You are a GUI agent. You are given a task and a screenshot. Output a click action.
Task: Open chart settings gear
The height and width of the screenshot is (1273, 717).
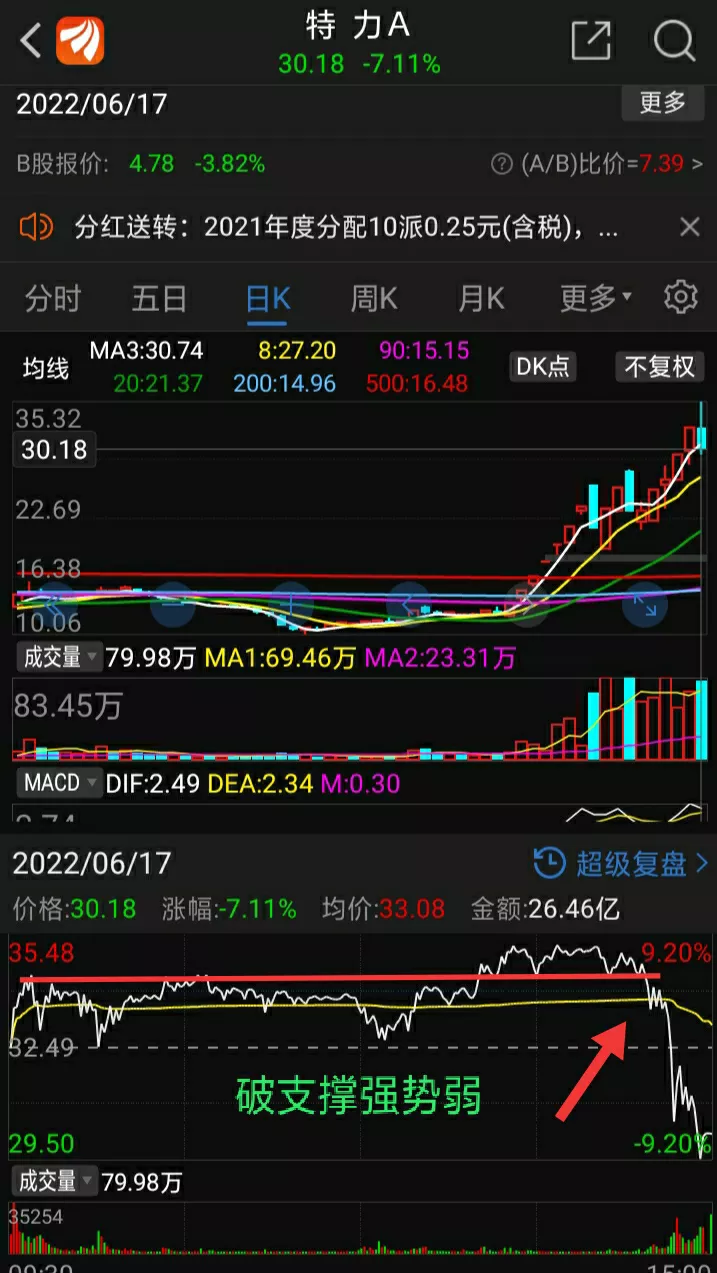[681, 297]
